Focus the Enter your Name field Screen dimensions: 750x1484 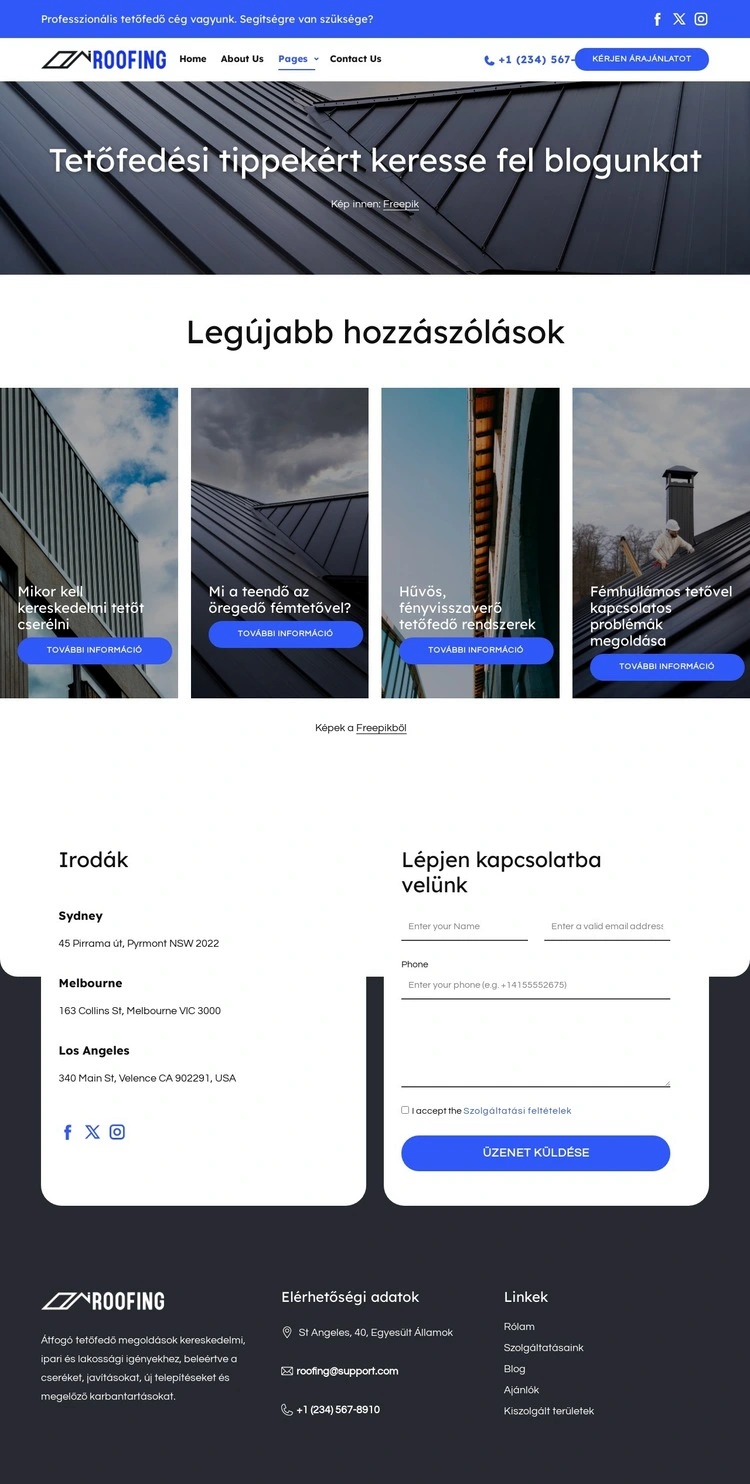(x=464, y=927)
